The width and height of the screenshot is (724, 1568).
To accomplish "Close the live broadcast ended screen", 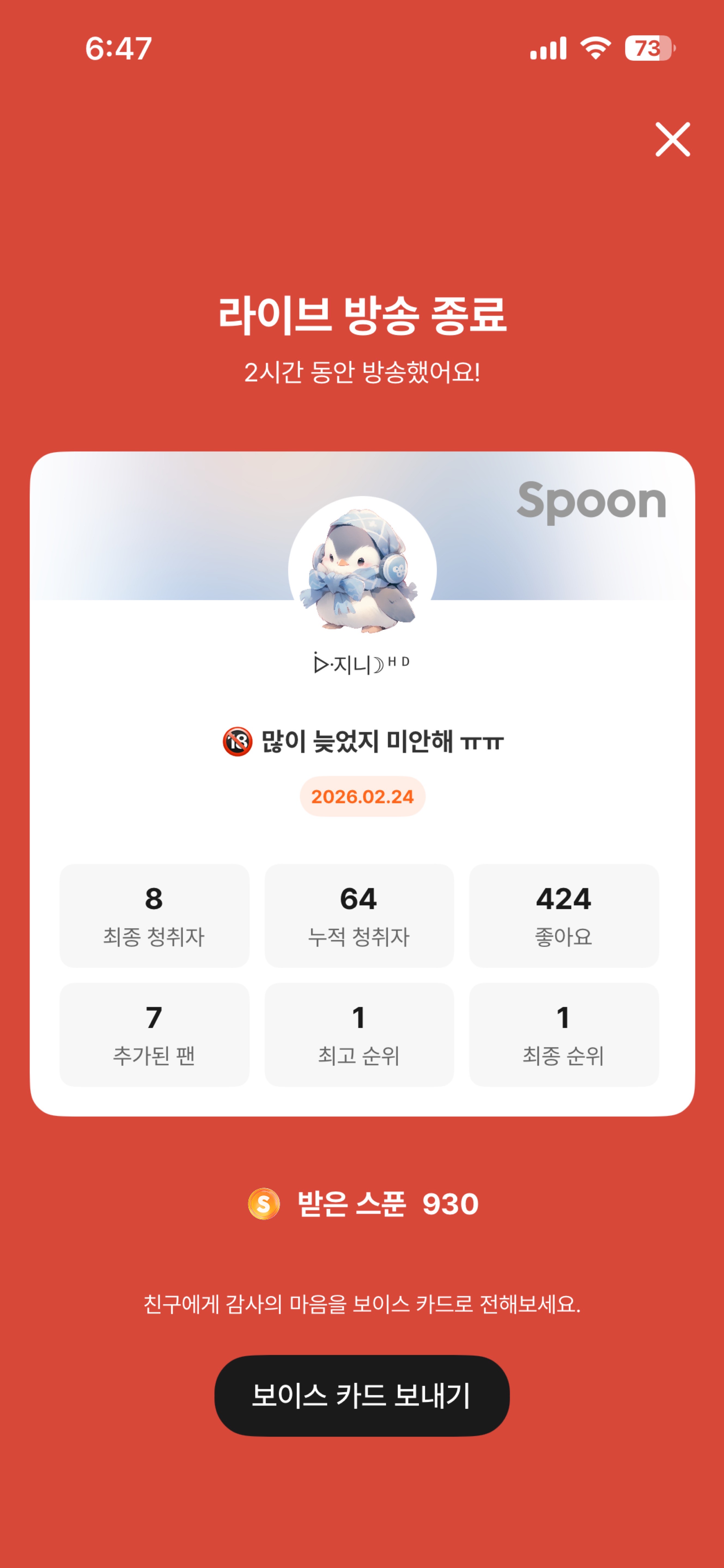I will (x=672, y=139).
